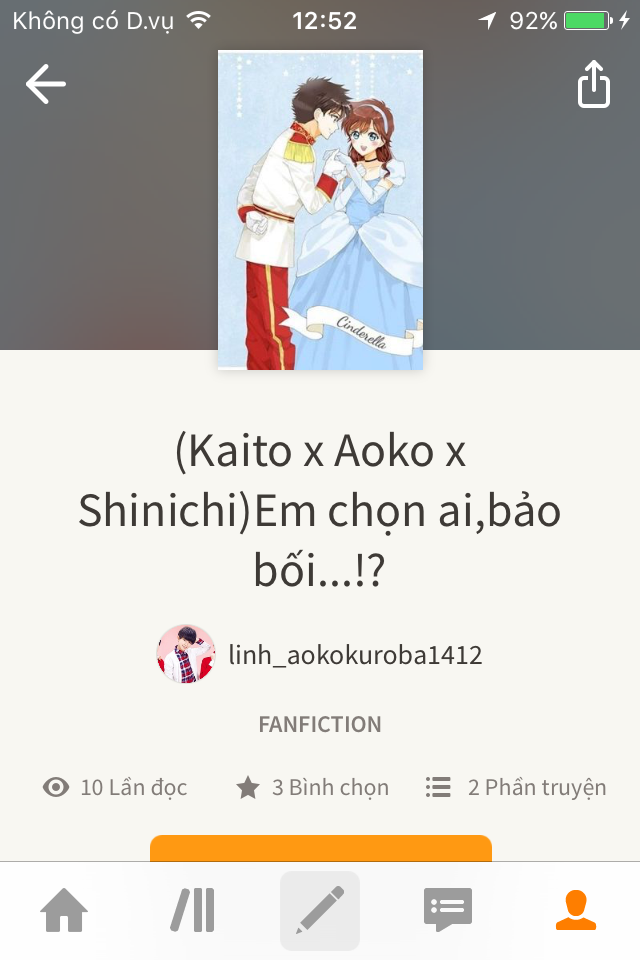The width and height of the screenshot is (640, 960).
Task: Tap the partially visible orange button
Action: [320, 848]
